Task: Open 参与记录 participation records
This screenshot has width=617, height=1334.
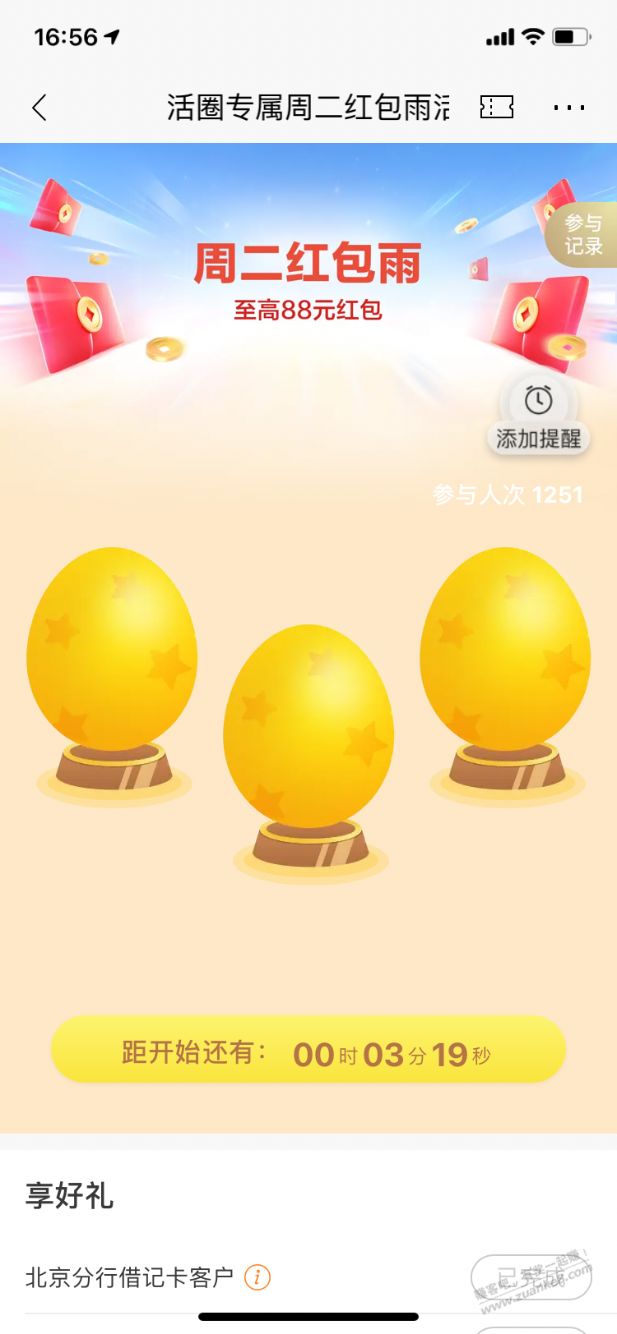Action: (583, 235)
